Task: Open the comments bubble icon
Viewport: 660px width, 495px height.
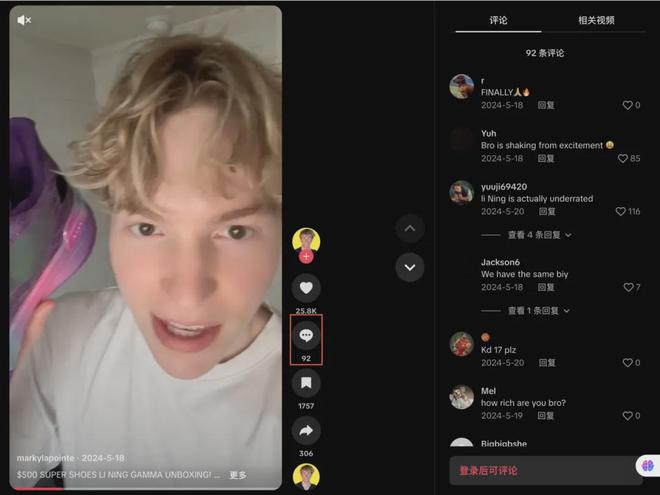Action: (306, 336)
